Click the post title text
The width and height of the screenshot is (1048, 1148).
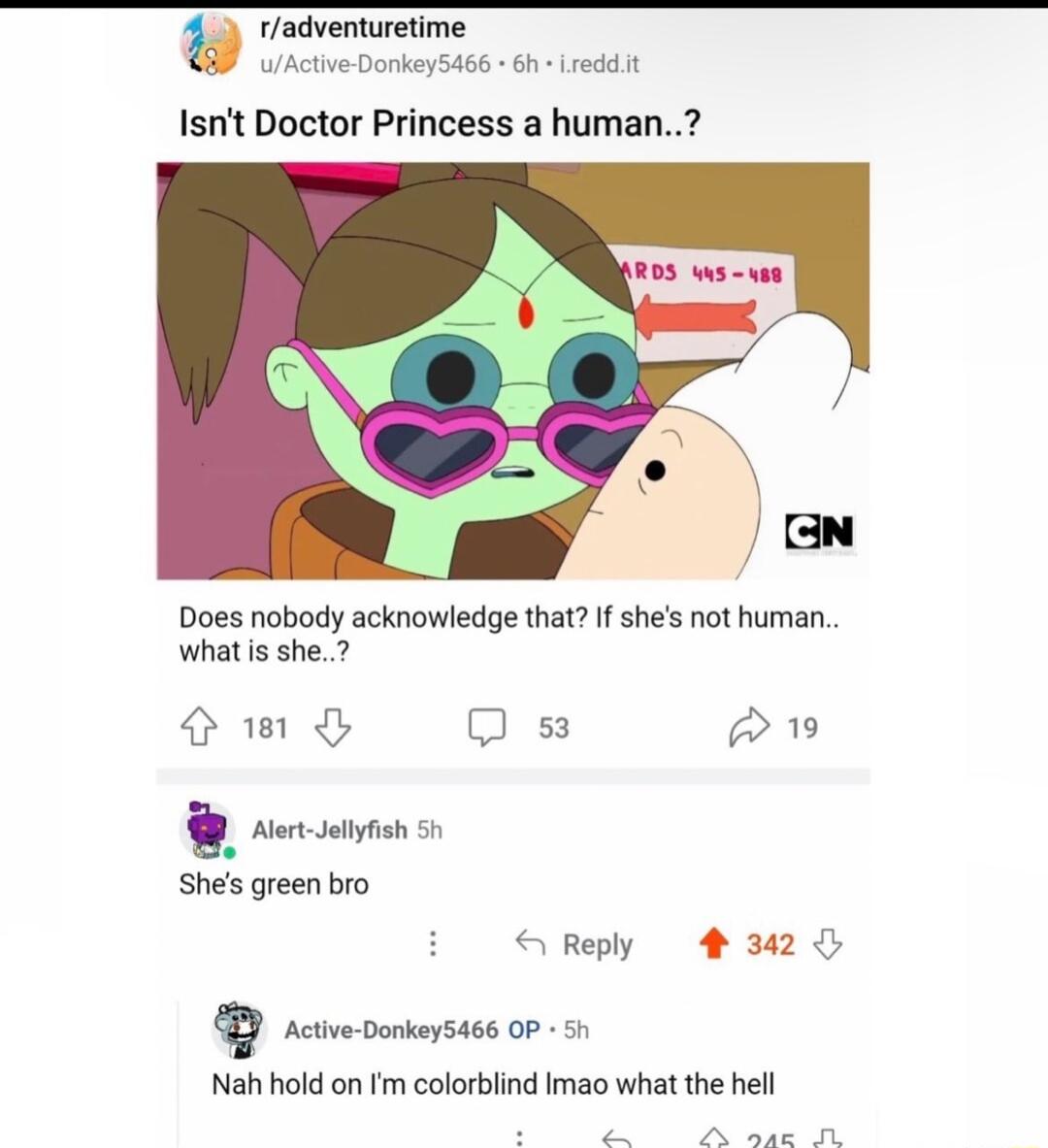click(439, 121)
